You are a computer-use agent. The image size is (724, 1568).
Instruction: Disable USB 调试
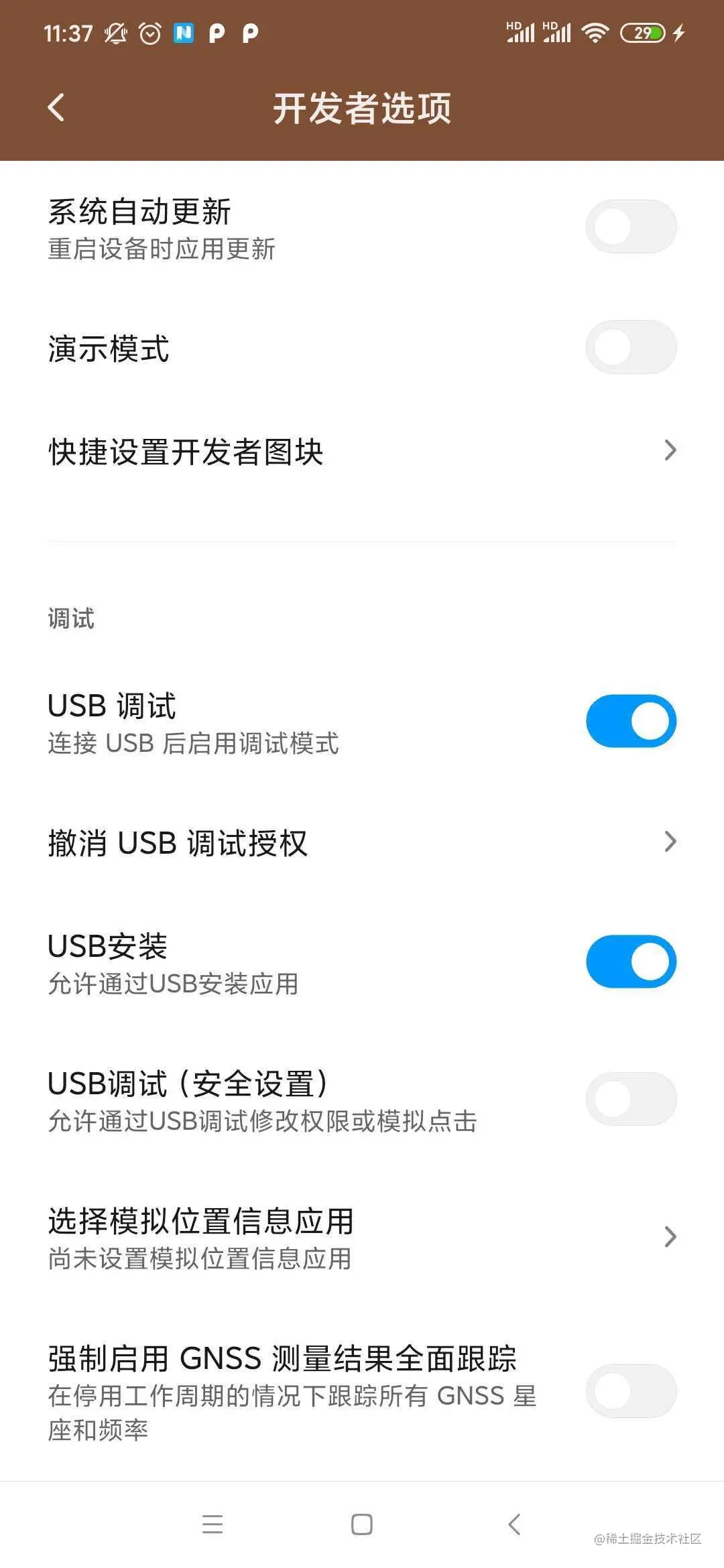pos(631,720)
